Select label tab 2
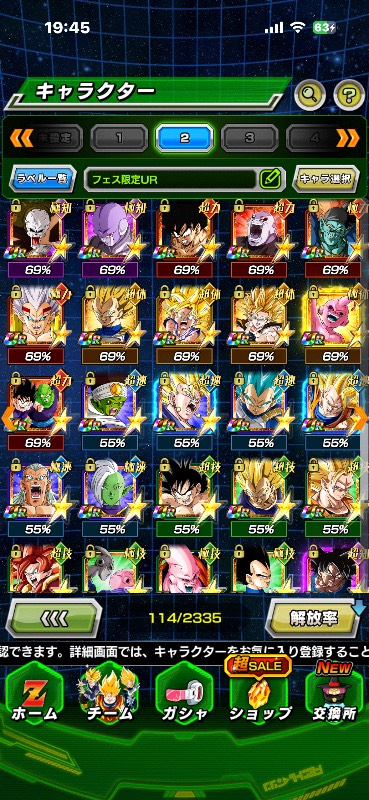369x800 pixels. [184, 138]
